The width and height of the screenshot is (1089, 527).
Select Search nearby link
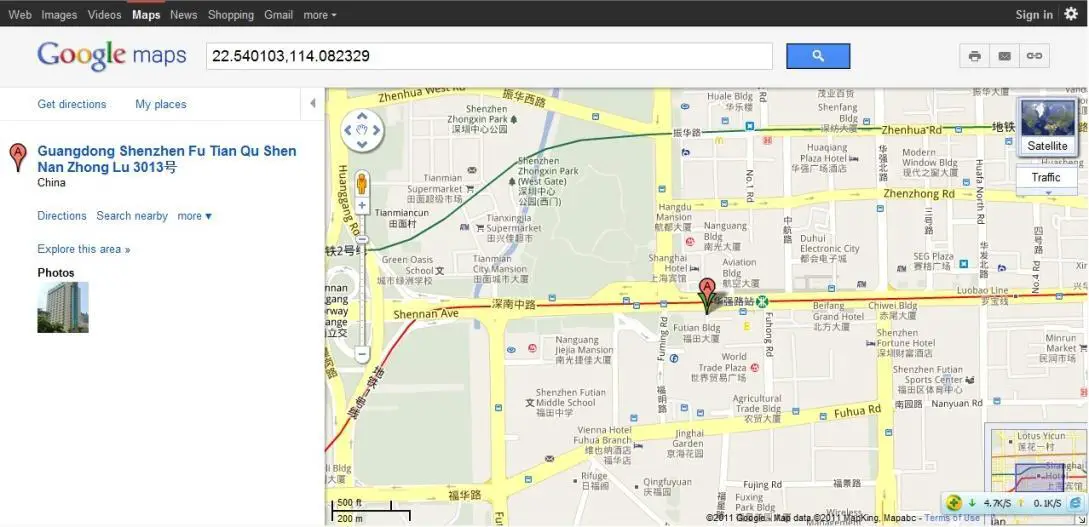tap(132, 216)
